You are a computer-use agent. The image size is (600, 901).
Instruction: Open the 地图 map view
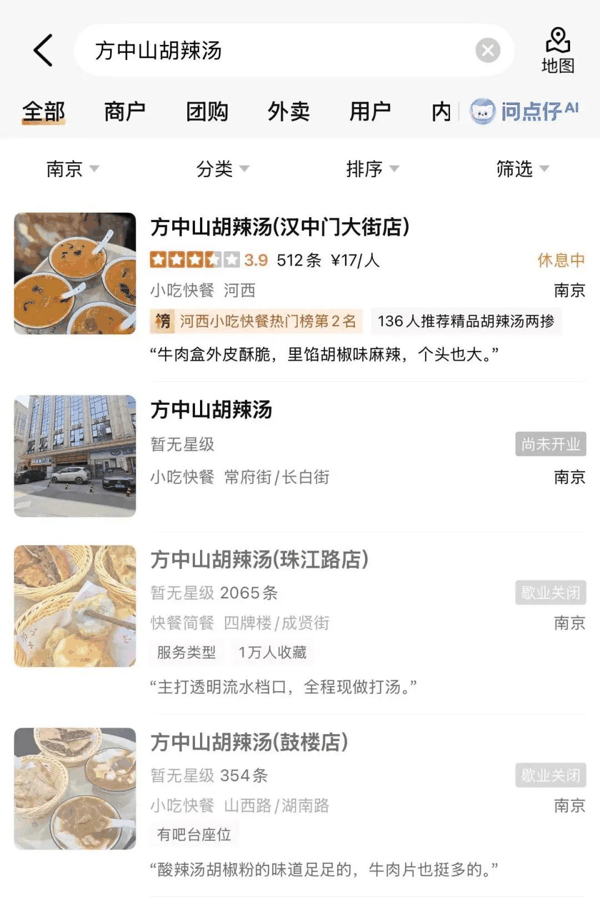[x=557, y=51]
